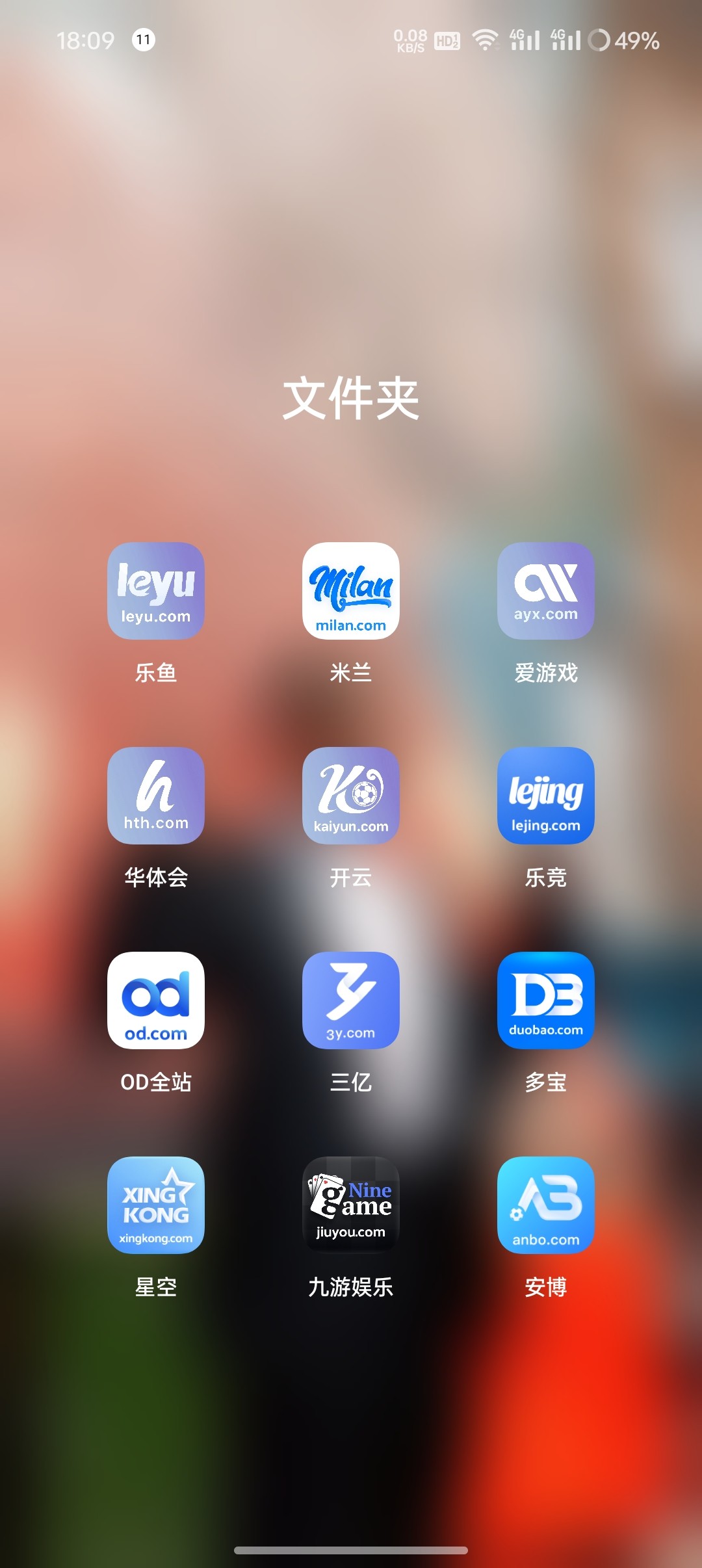The image size is (702, 1568).
Task: Open the 开云 kaiyun.com app
Action: pos(351,795)
